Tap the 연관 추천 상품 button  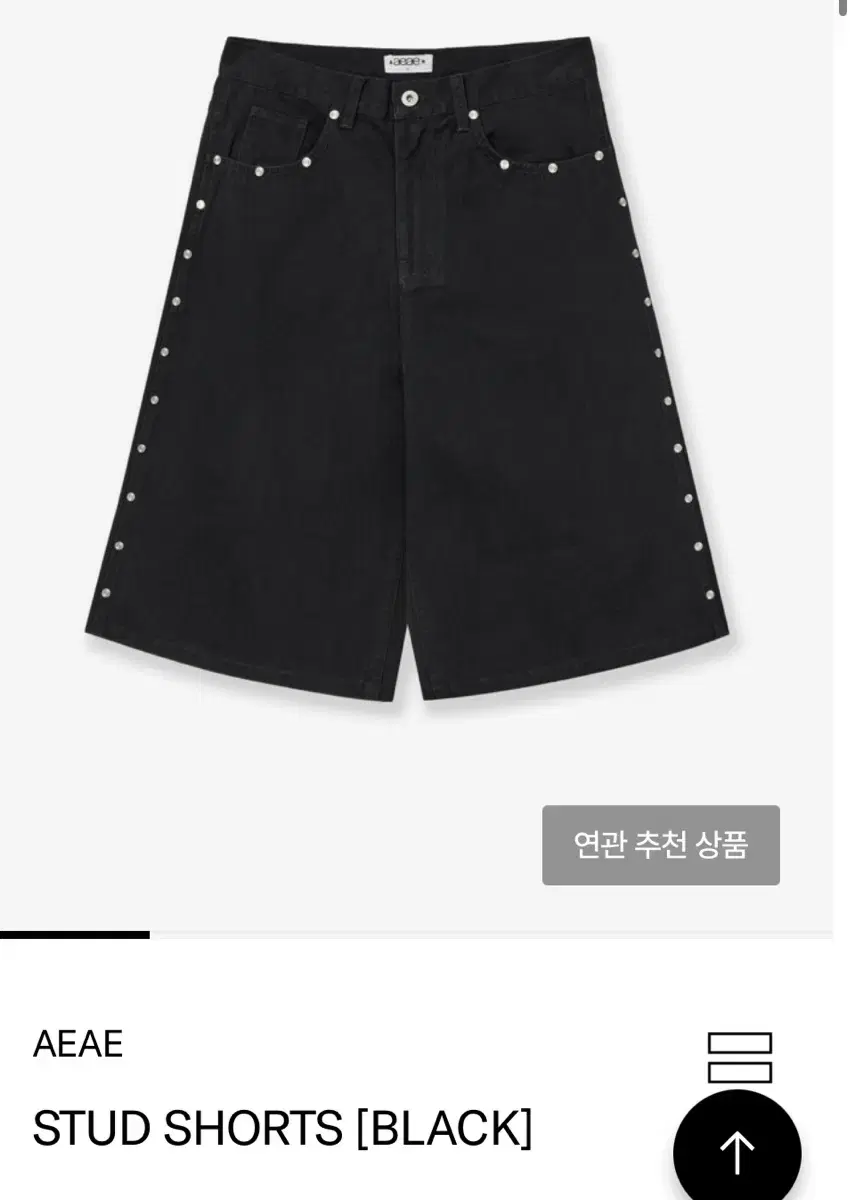pos(660,845)
